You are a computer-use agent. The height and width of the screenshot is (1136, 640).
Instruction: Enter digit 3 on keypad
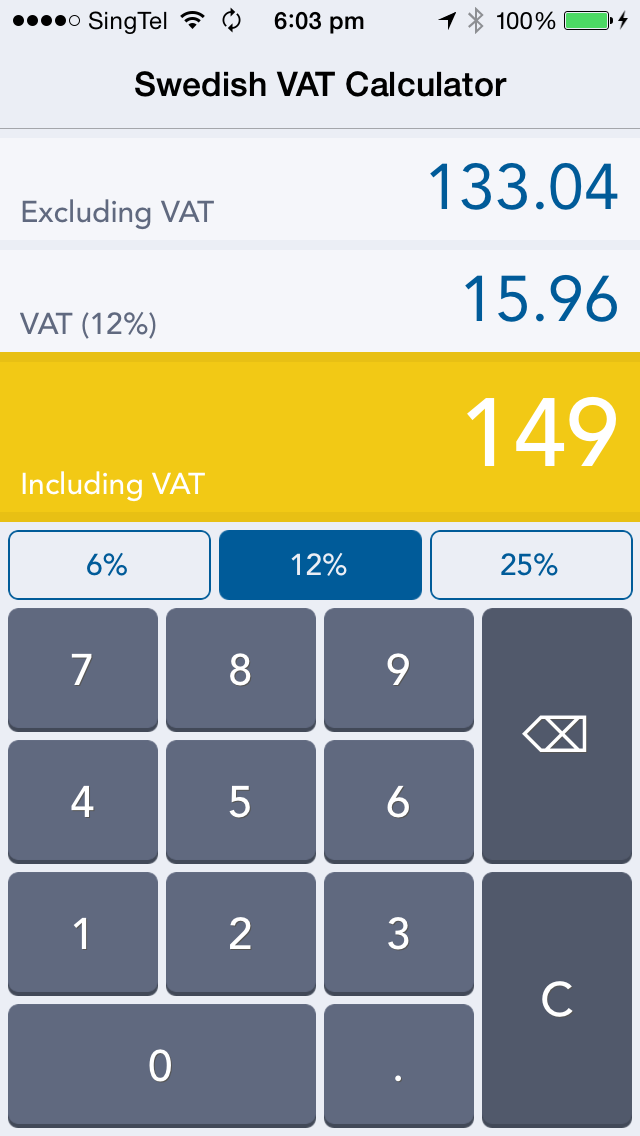tap(399, 934)
